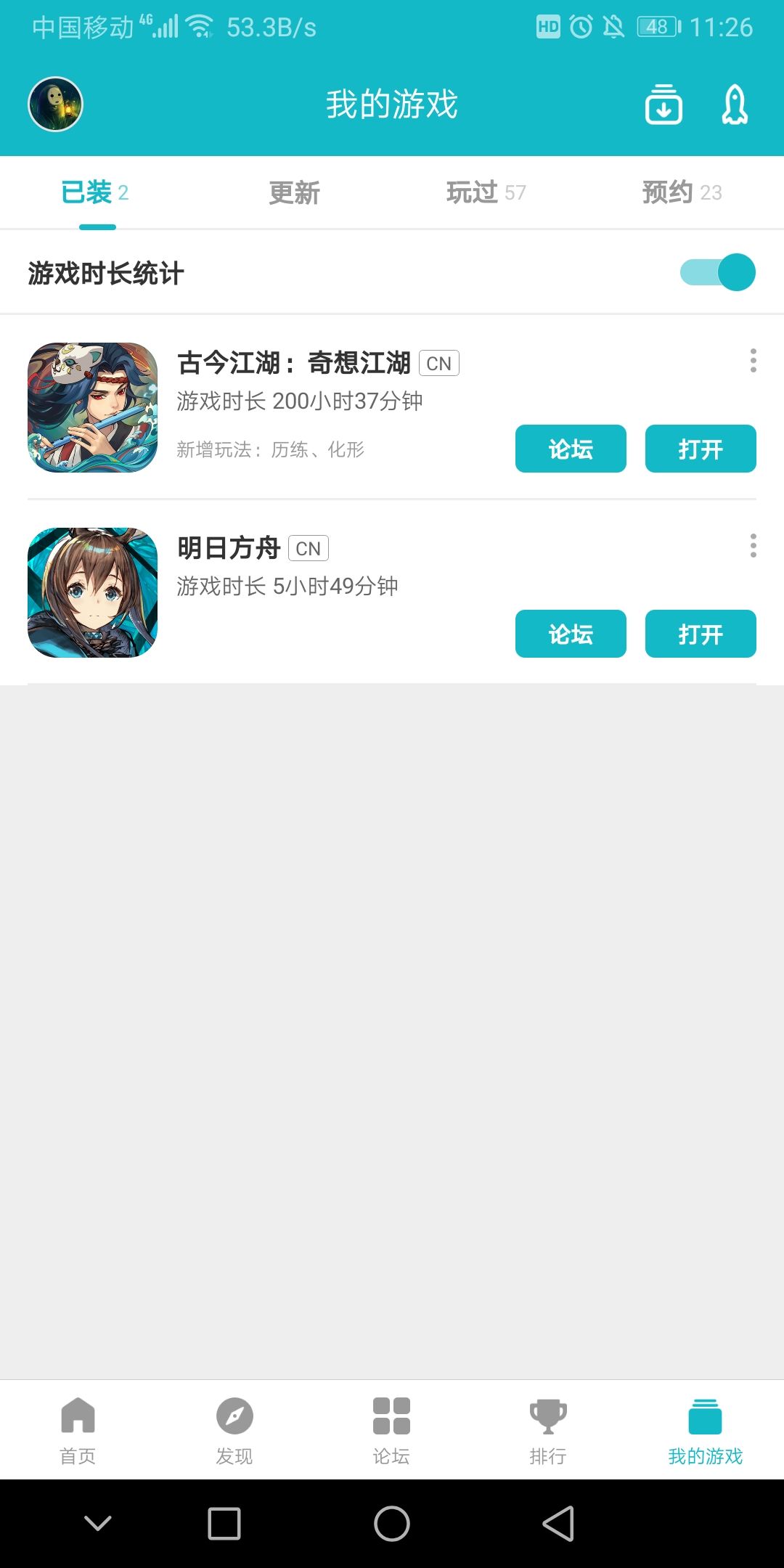The image size is (784, 1568).
Task: Open more options for 古今江湖:奇想江湖
Action: (x=753, y=360)
